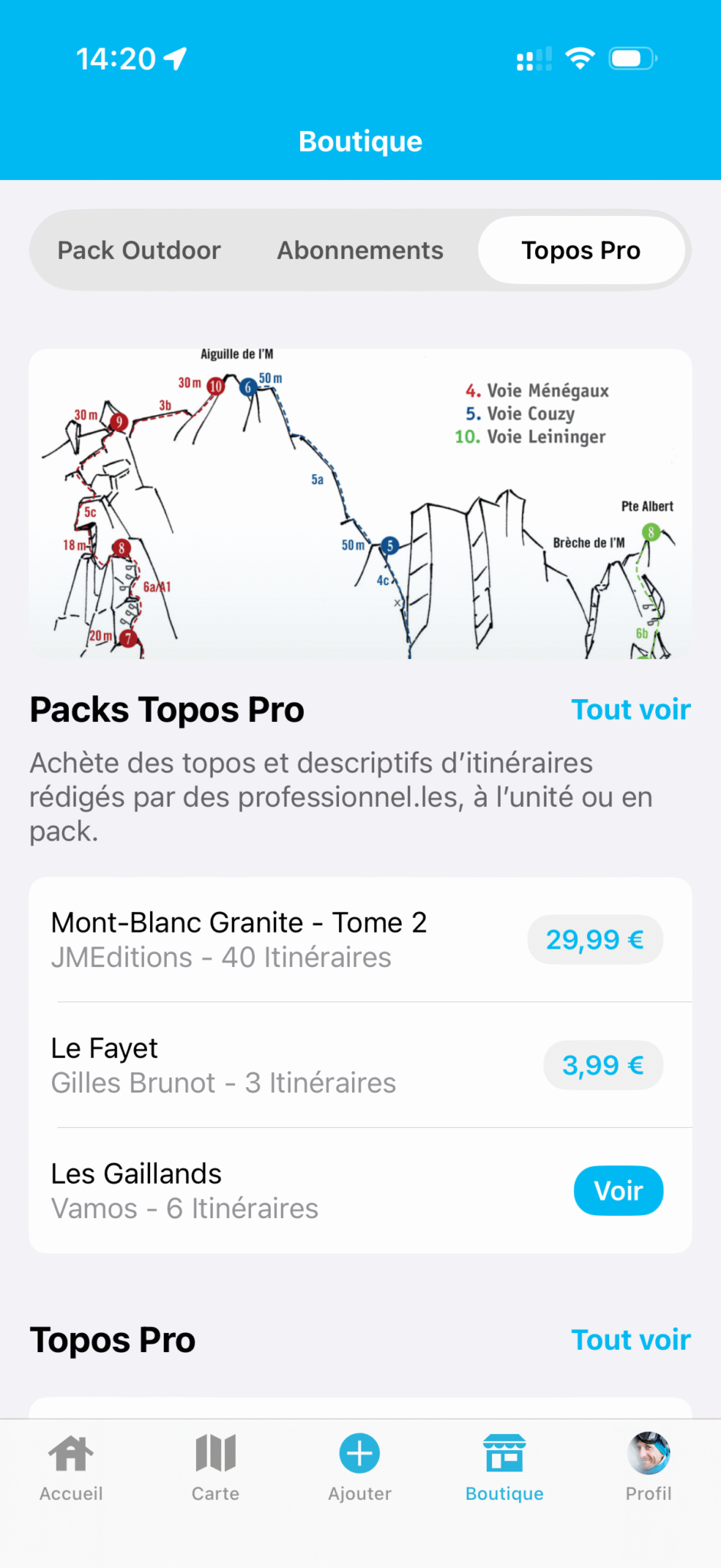Select the Topos Pro segment
Screen dimensions: 721x1568
[x=581, y=250]
